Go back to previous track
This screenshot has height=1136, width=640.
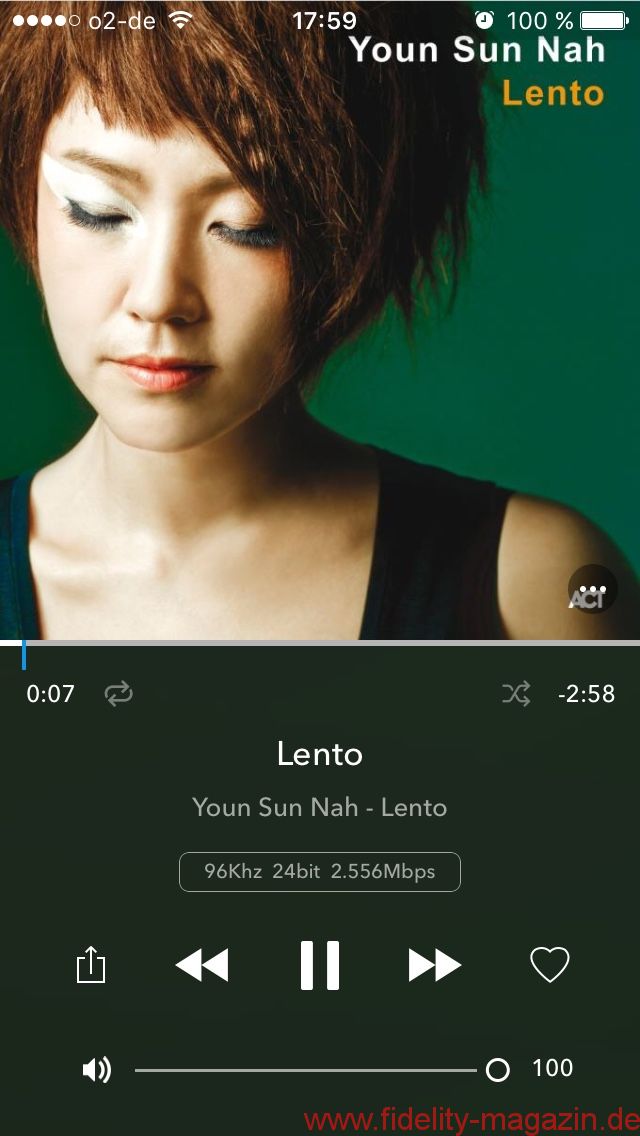202,965
